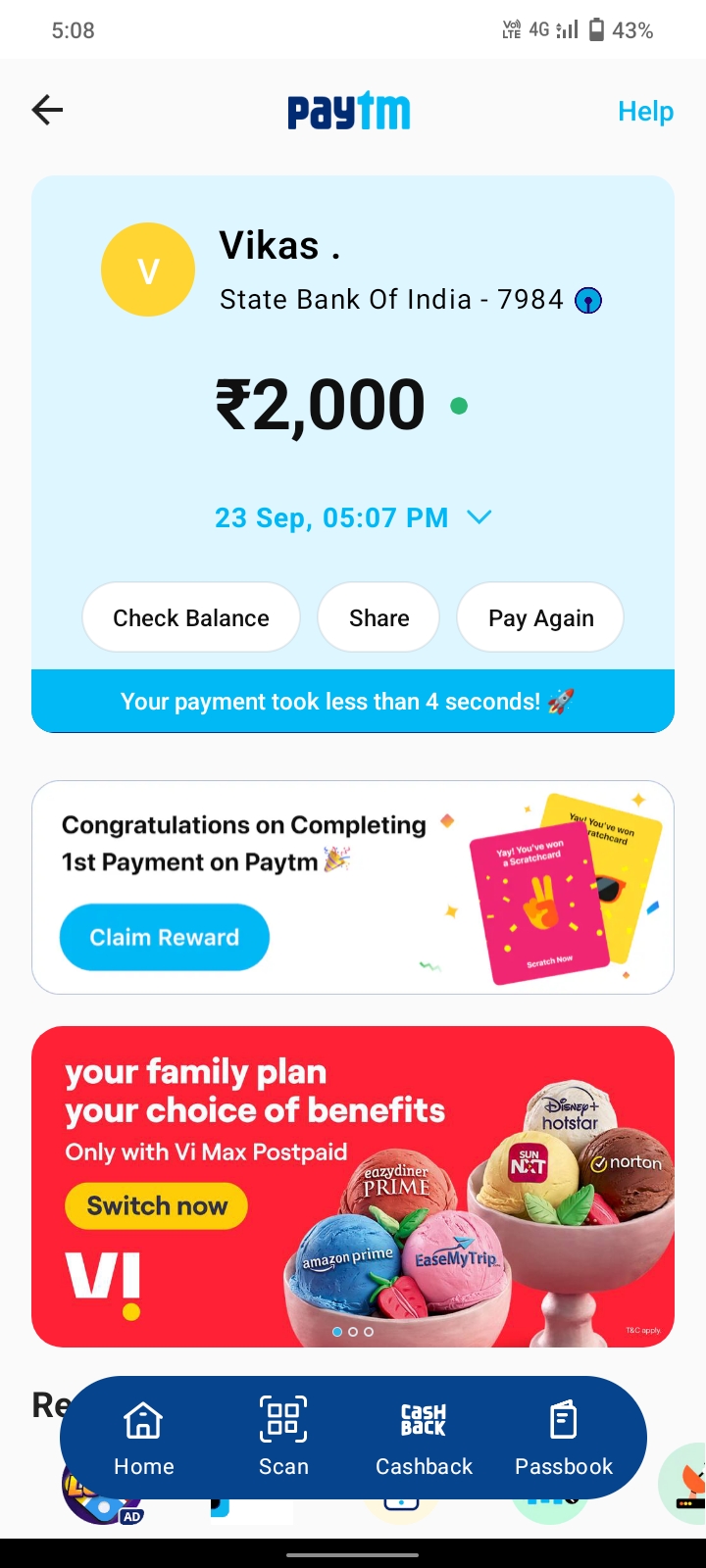Share the payment receipt
Image resolution: width=706 pixels, height=1568 pixels.
[x=378, y=617]
